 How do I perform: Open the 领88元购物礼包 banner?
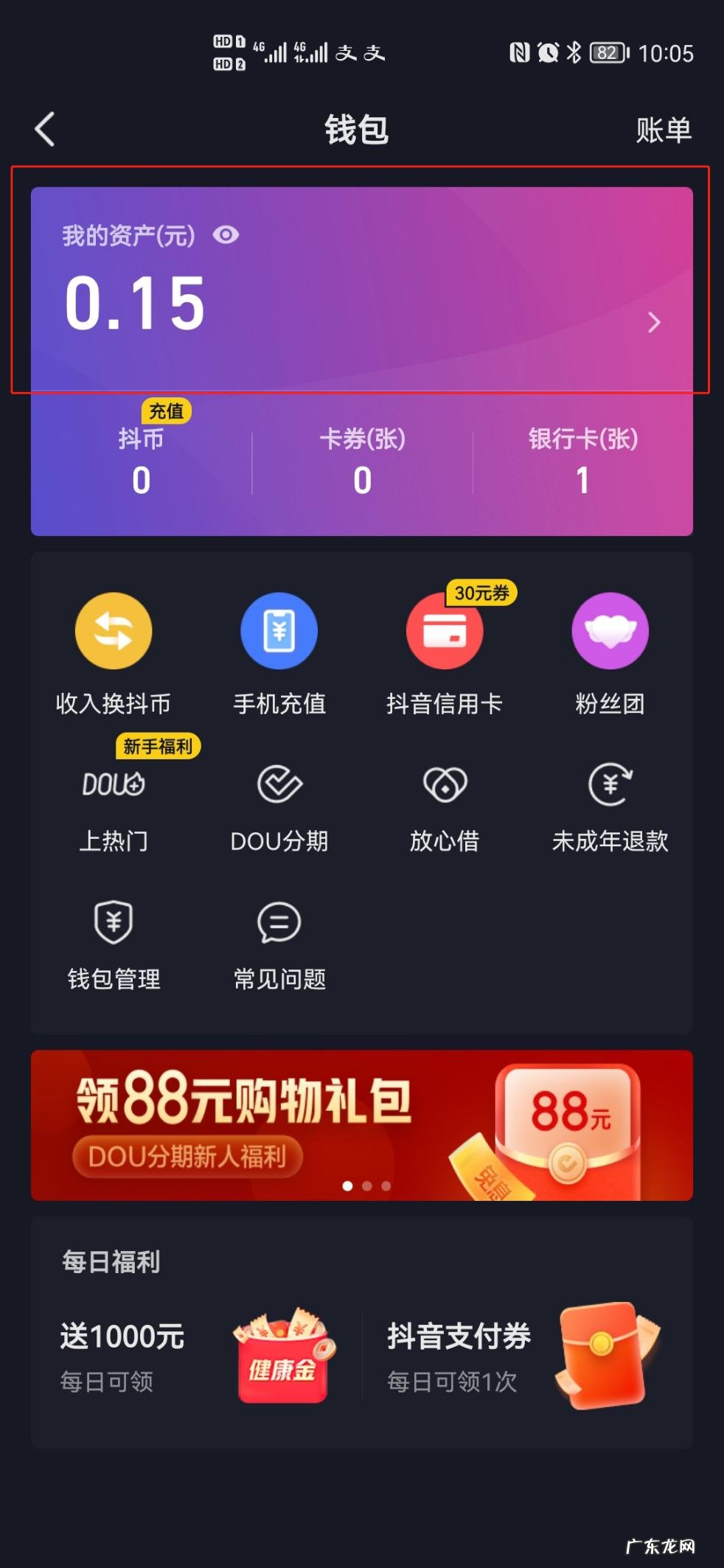click(x=361, y=1125)
